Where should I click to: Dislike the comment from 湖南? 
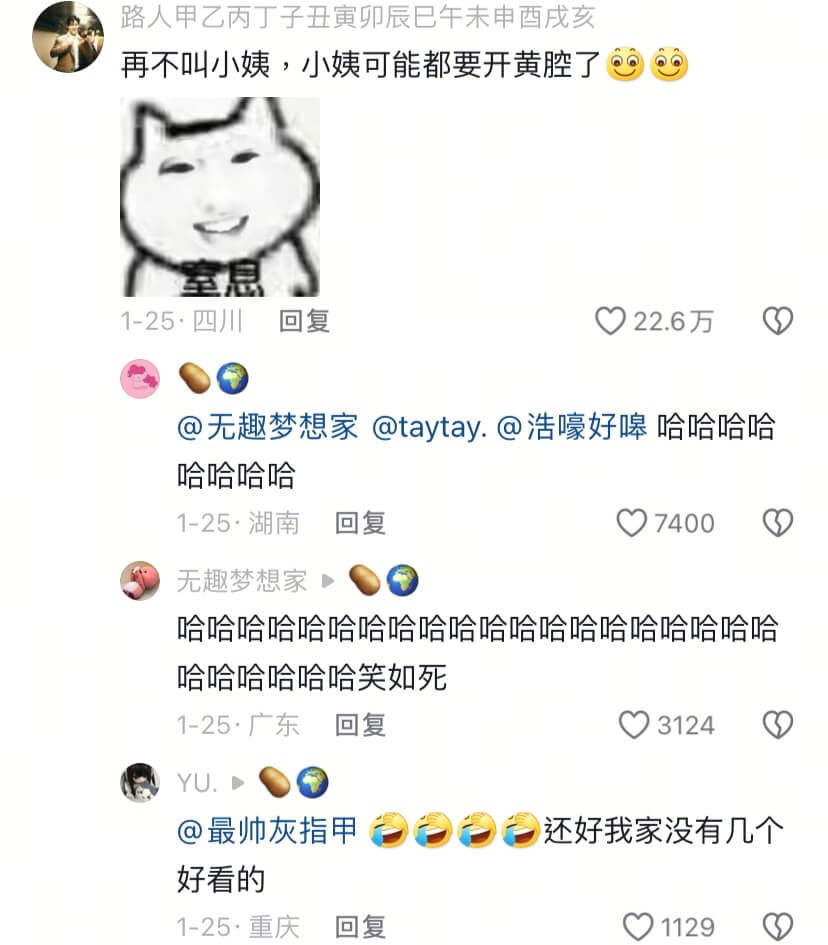[x=778, y=523]
